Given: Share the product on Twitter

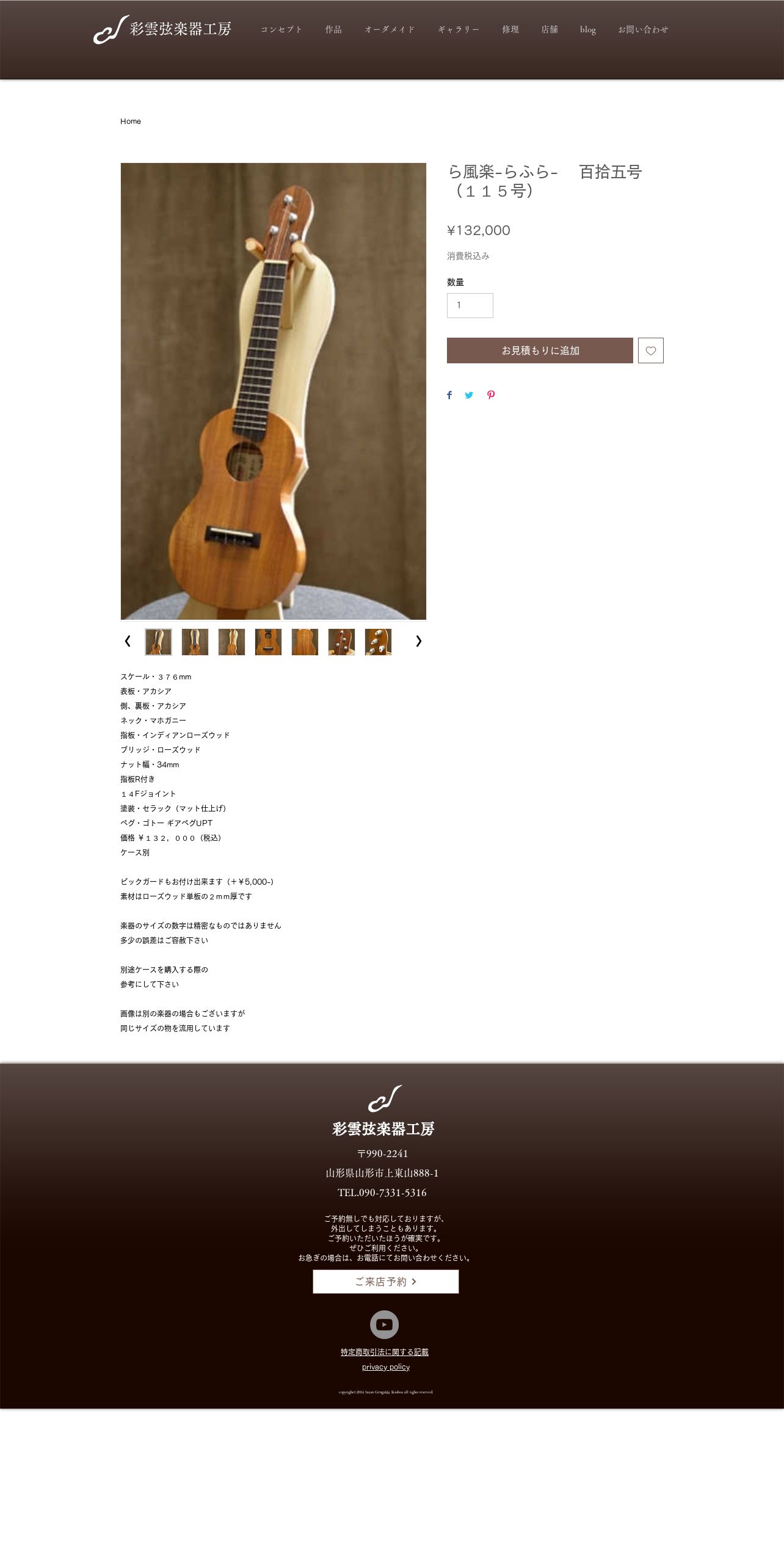Looking at the screenshot, I should point(469,395).
